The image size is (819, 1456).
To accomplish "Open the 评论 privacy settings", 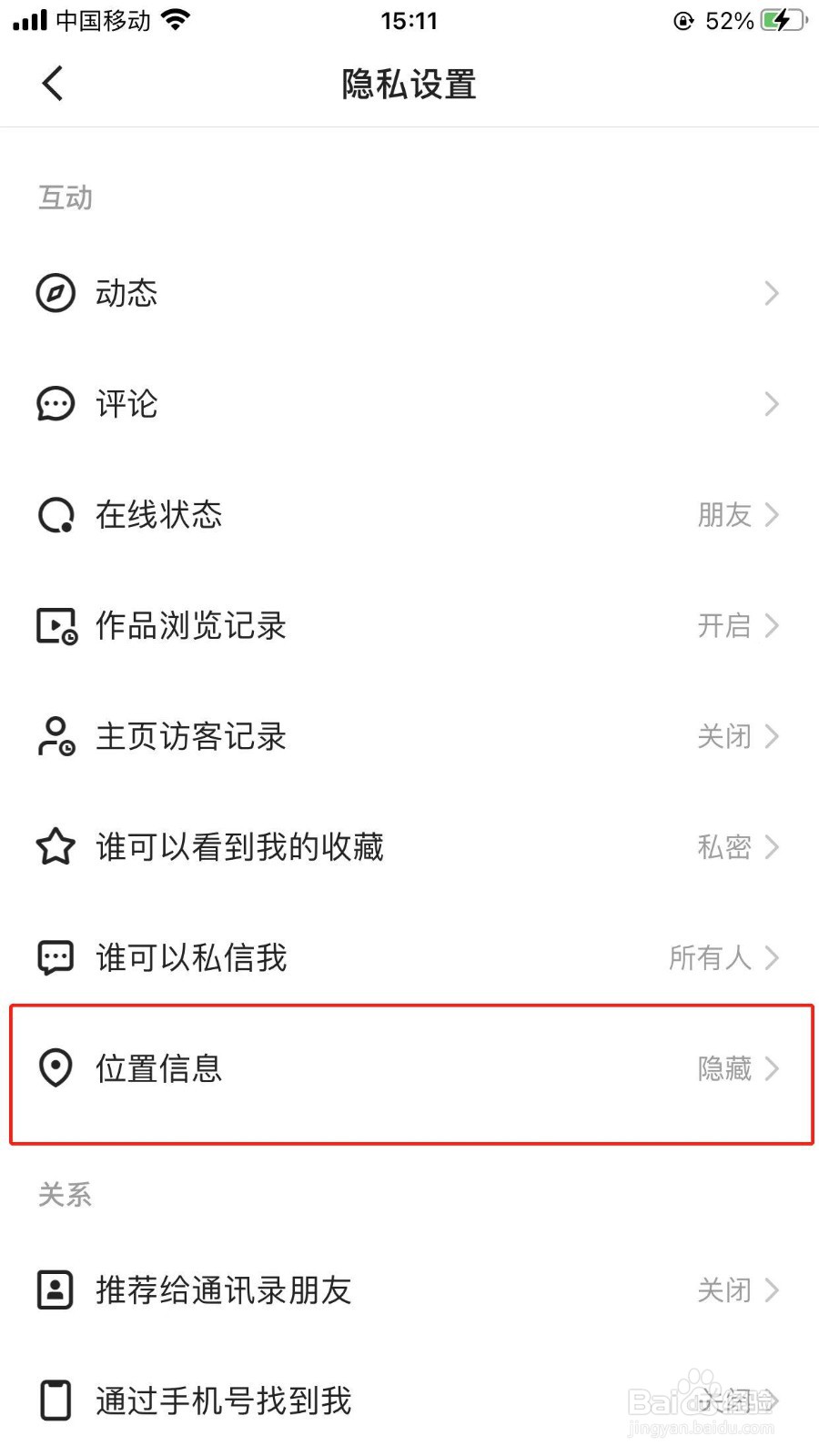I will (x=409, y=404).
